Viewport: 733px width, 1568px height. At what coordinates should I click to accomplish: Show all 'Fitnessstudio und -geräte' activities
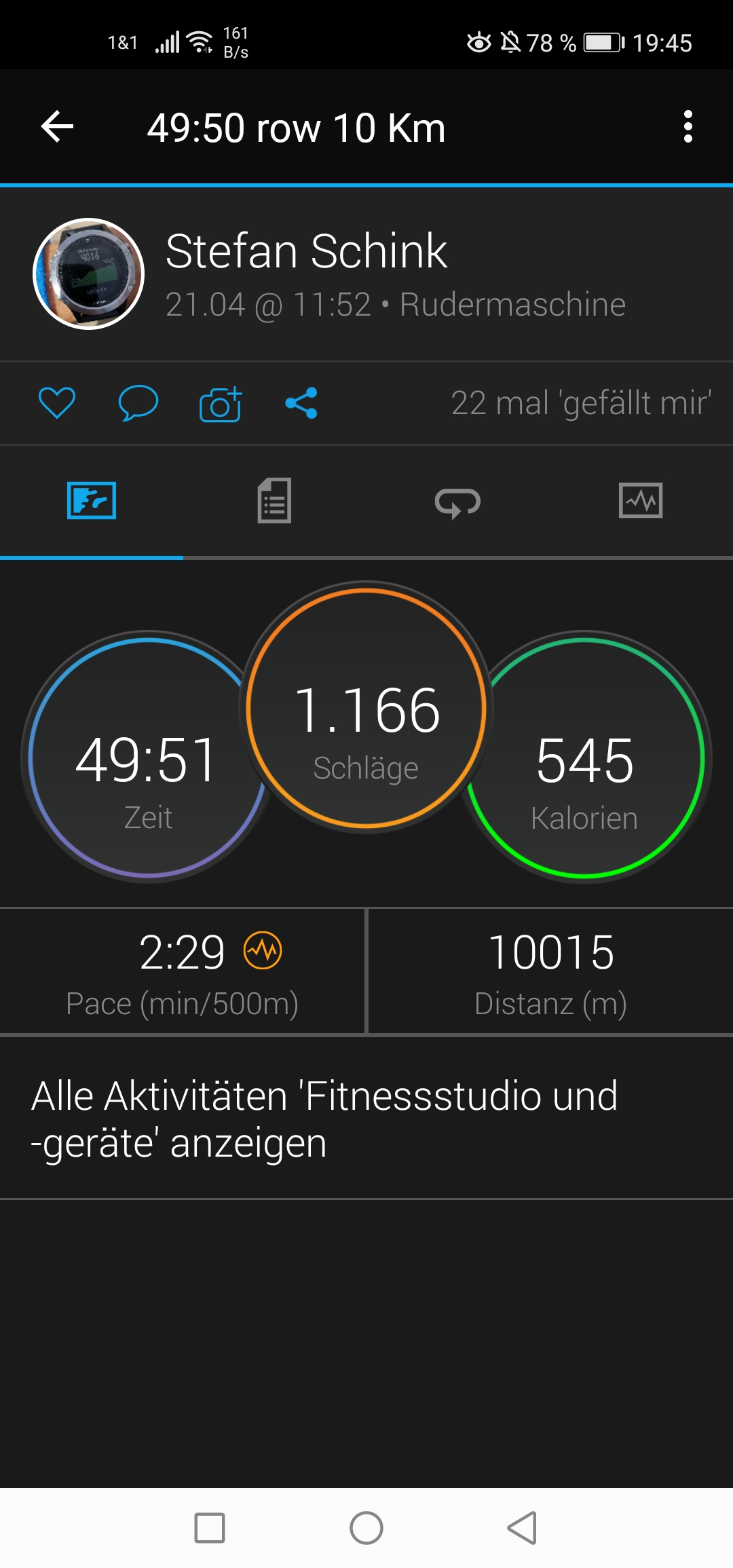click(x=324, y=1119)
